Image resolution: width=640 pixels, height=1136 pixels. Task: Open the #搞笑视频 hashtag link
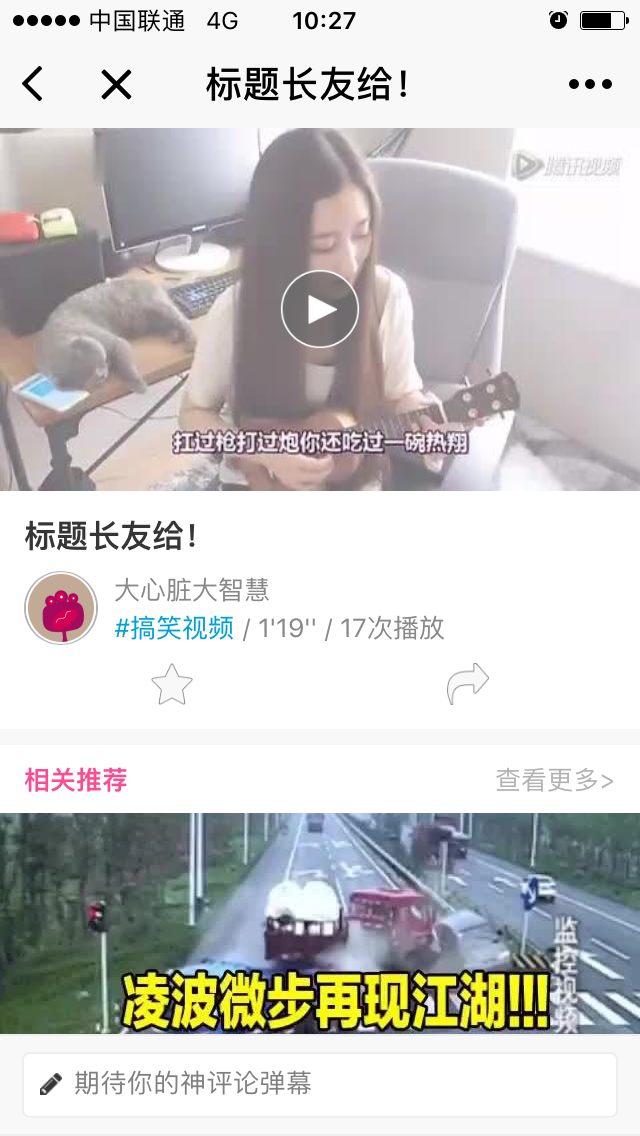pos(175,628)
